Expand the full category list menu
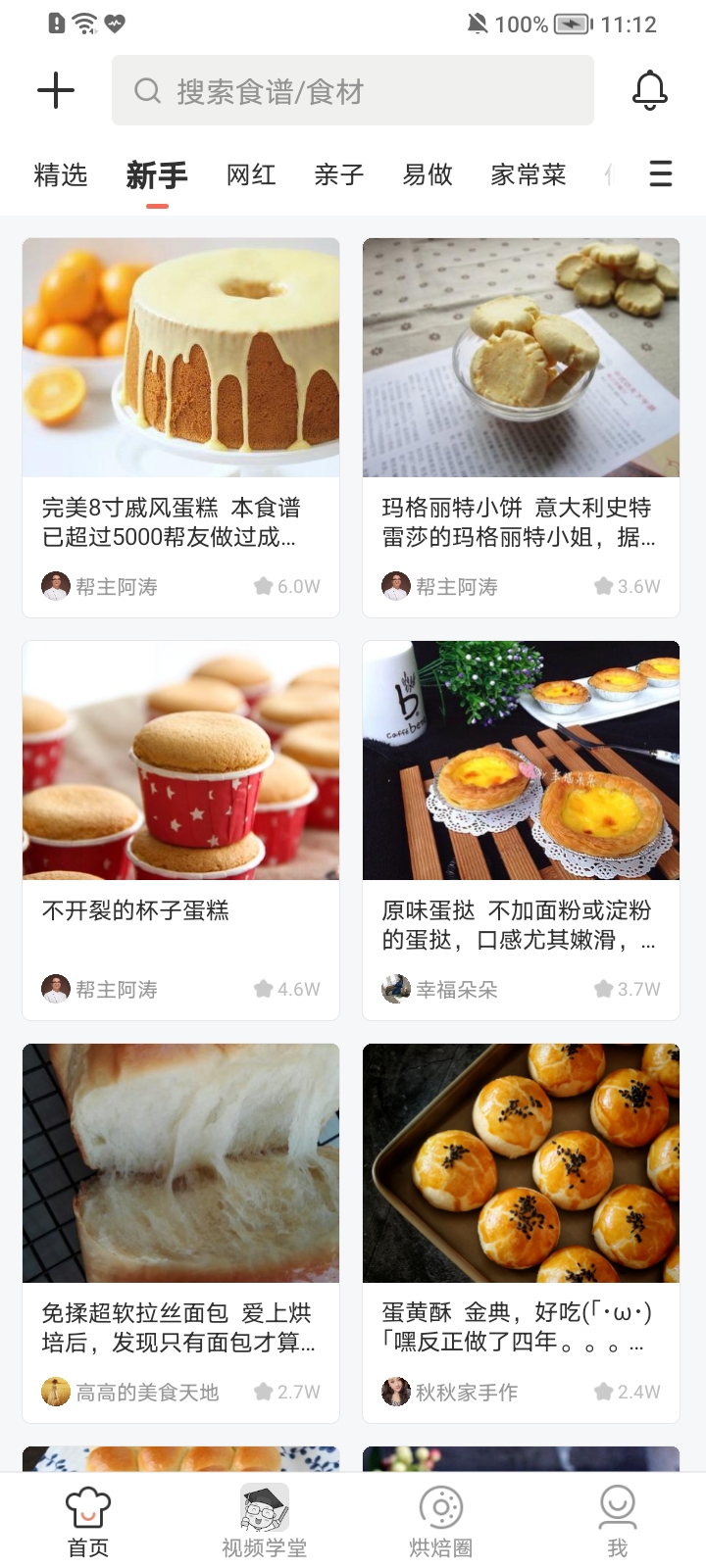706x1568 pixels. pyautogui.click(x=659, y=173)
